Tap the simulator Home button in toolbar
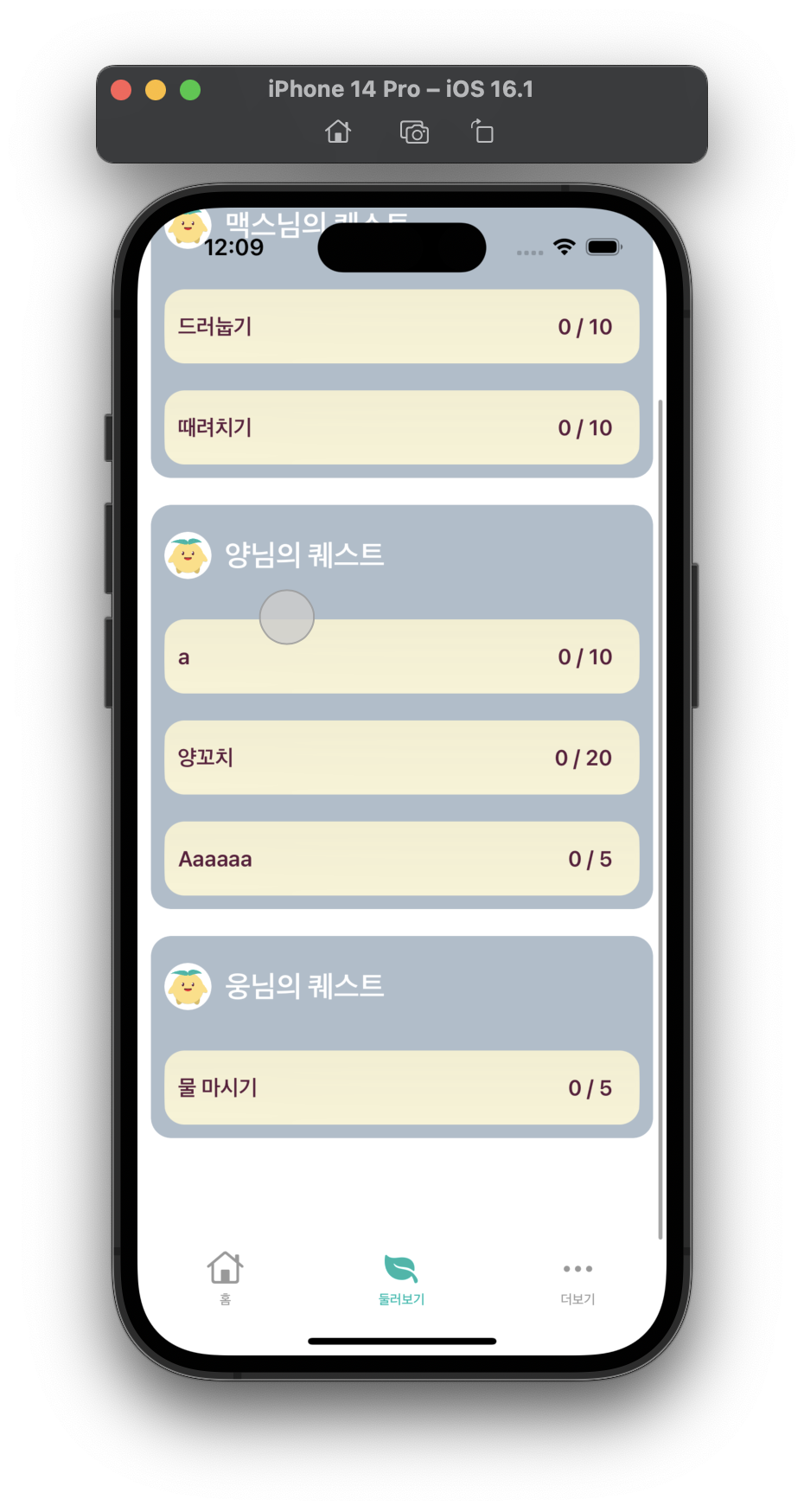804x1512 pixels. click(x=338, y=131)
